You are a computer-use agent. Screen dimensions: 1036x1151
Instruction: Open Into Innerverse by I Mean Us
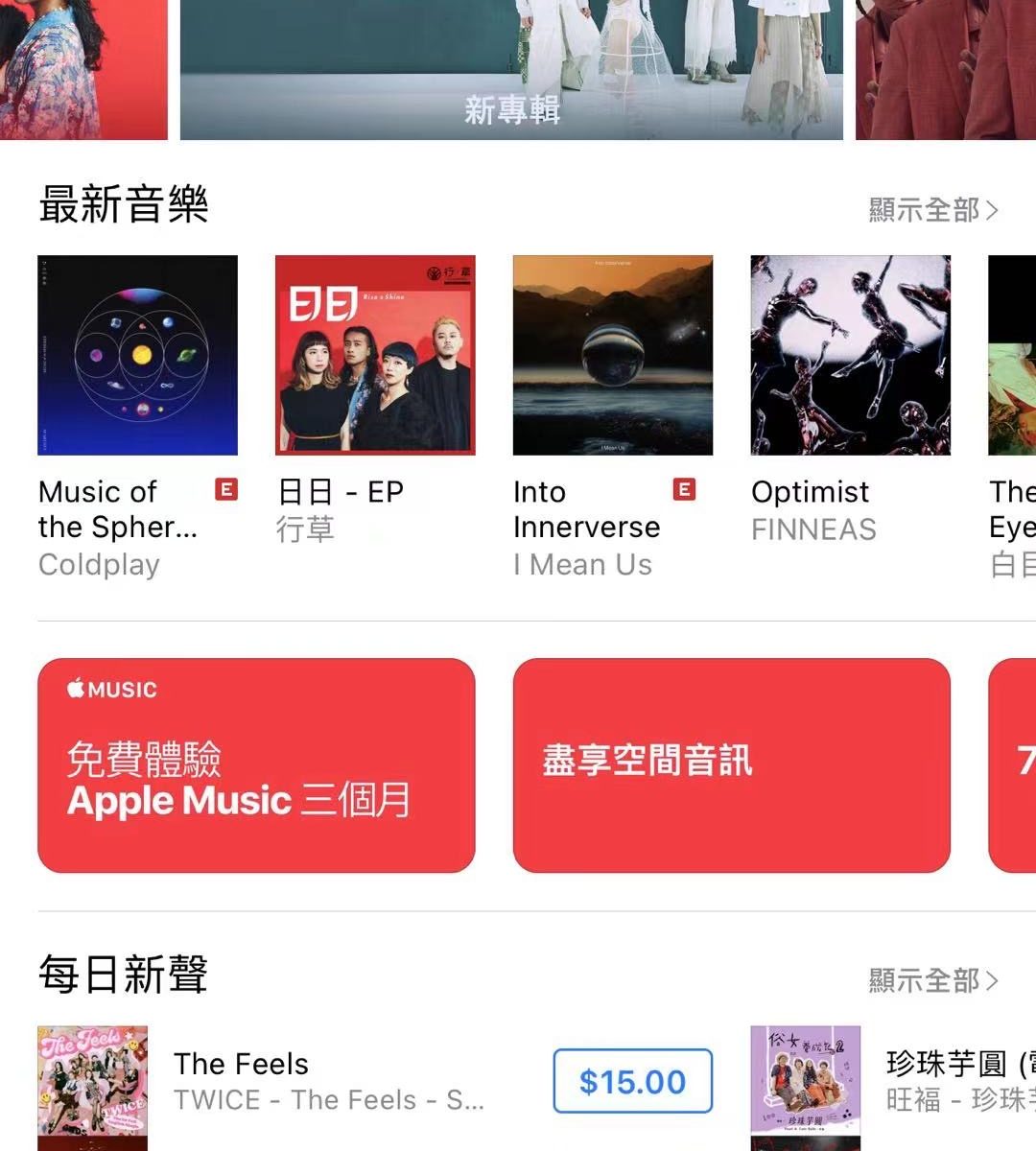click(613, 355)
